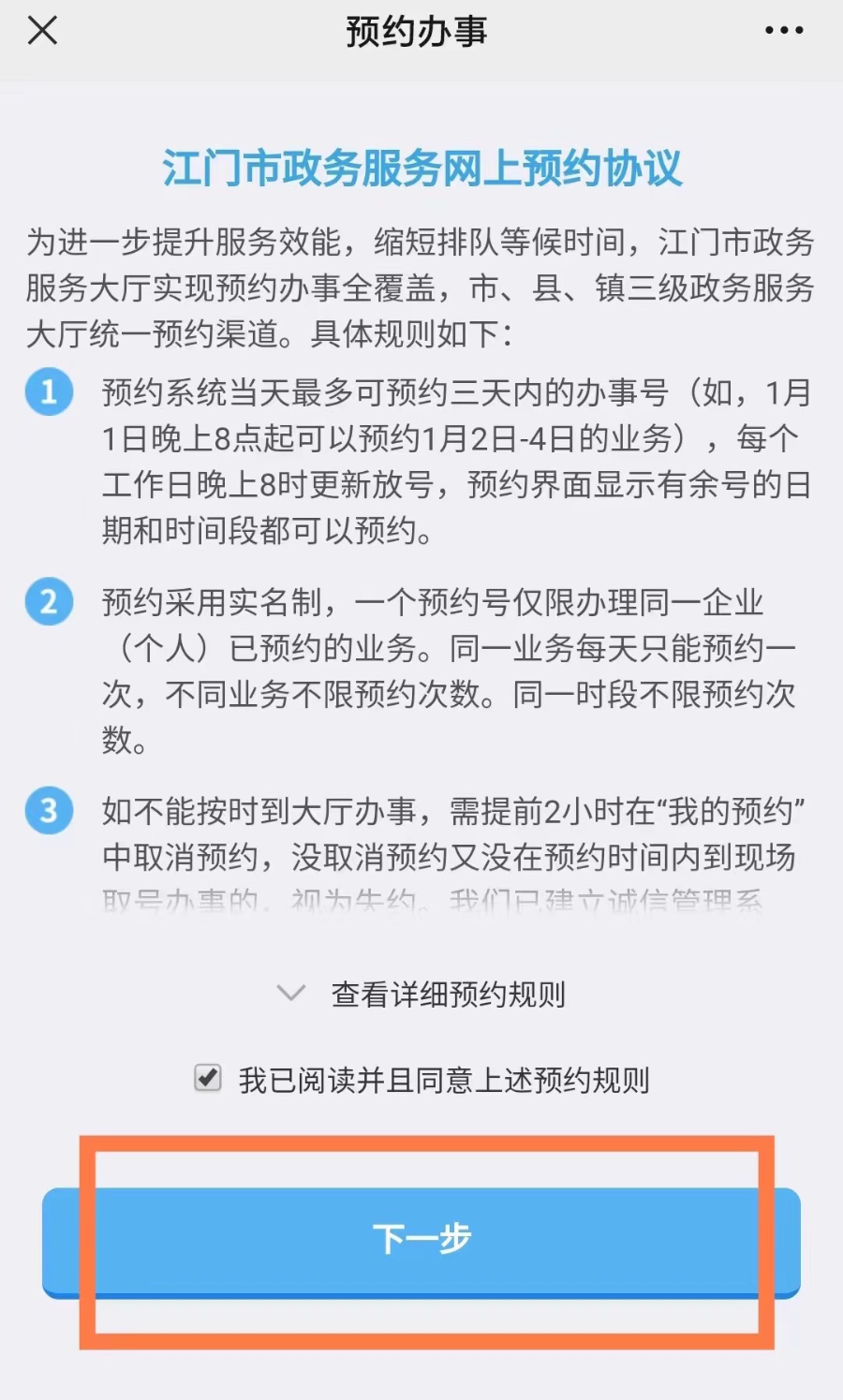Tap the checkmark inside the agreement checkbox
This screenshot has width=843, height=1400.
tap(208, 1080)
